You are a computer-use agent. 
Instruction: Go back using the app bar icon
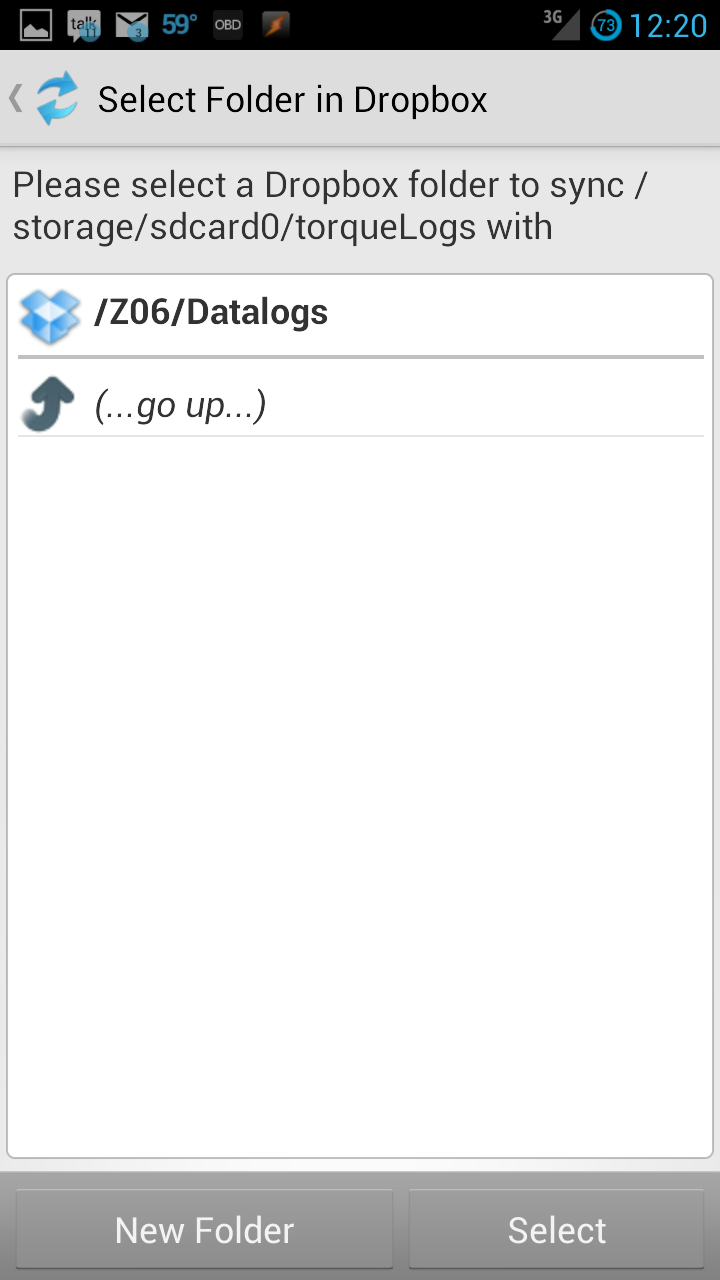(44, 99)
